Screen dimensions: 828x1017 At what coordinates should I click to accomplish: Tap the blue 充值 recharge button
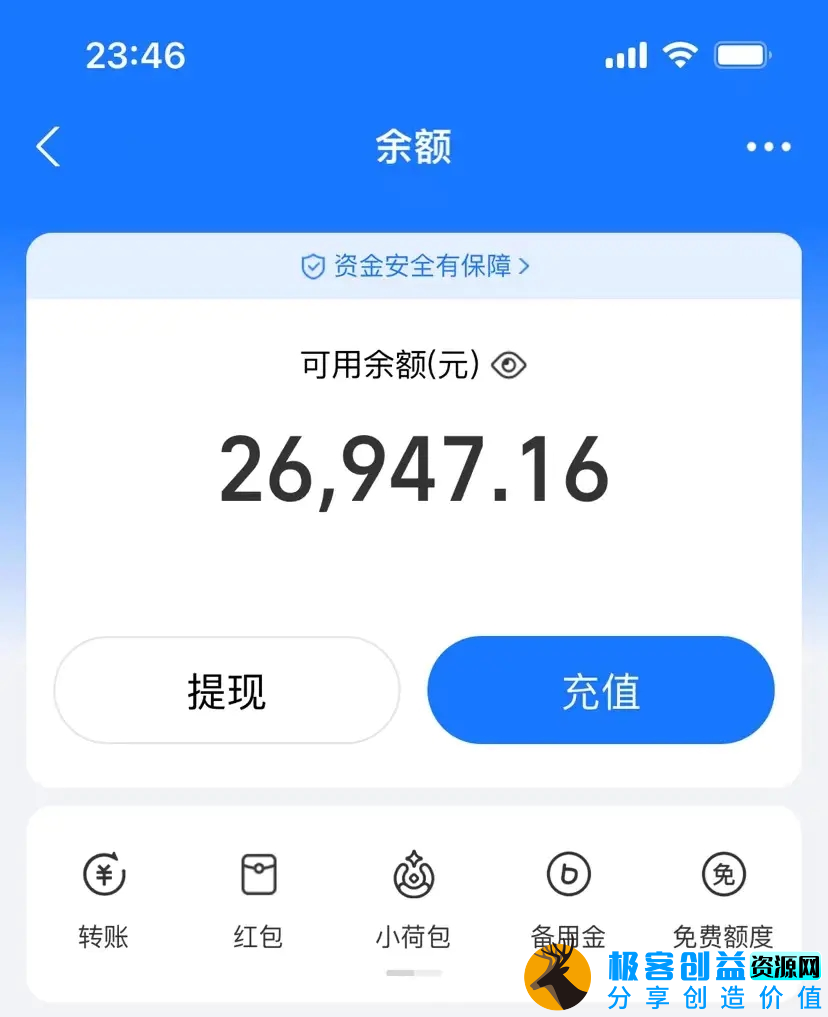point(600,690)
